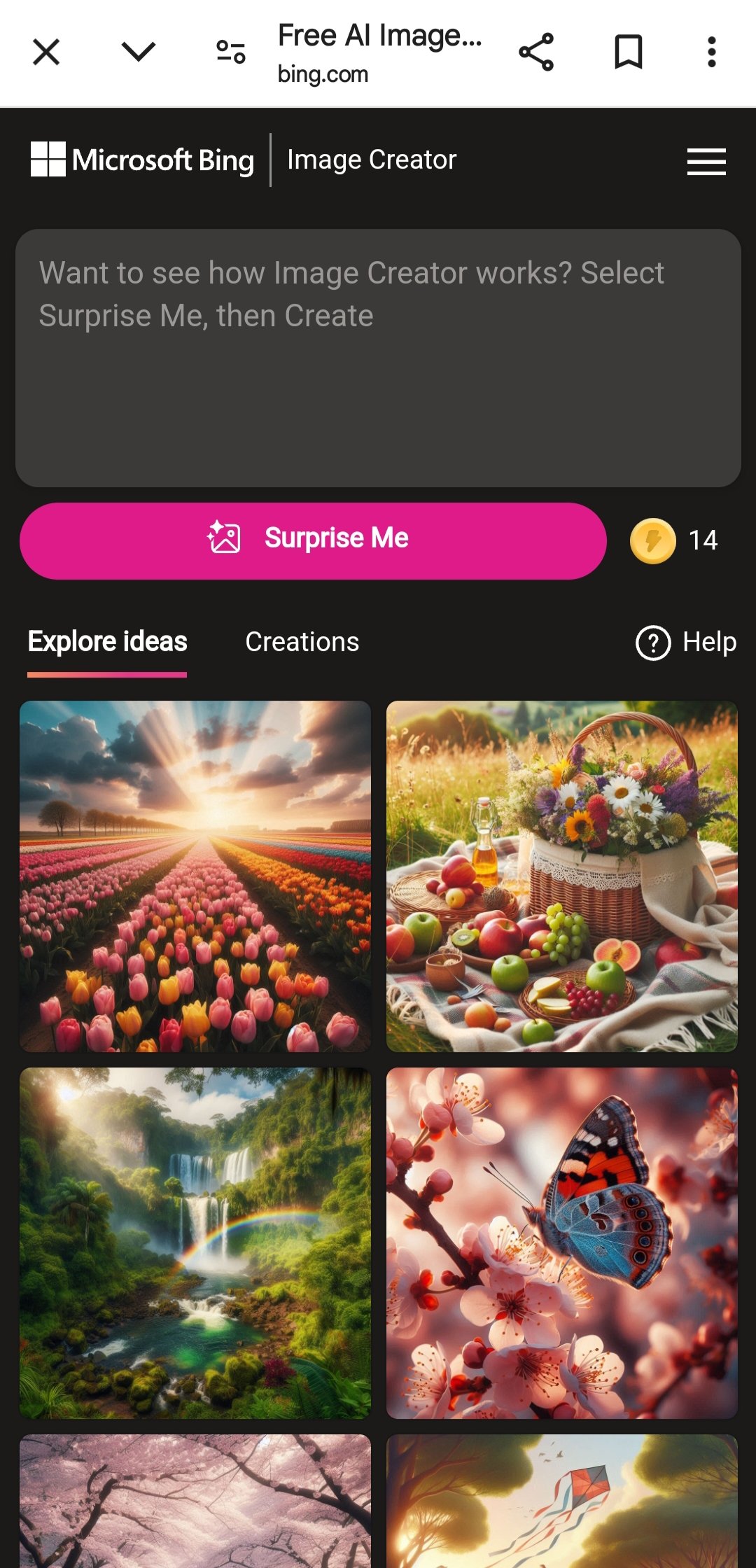This screenshot has height=1568, width=756.
Task: Go to the Microsoft Bing homepage
Action: pyautogui.click(x=143, y=160)
